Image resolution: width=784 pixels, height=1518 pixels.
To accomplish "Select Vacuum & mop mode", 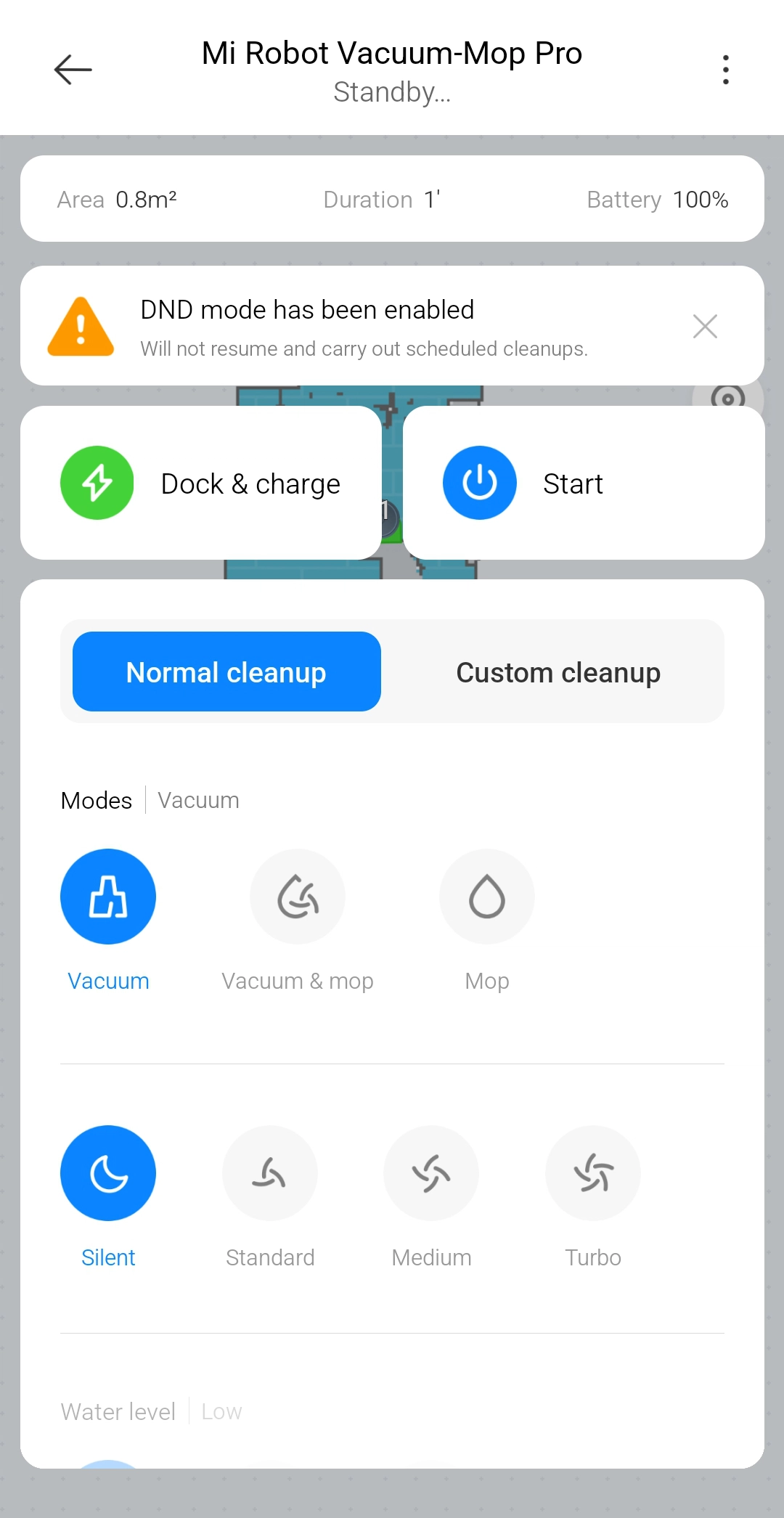I will tap(298, 897).
